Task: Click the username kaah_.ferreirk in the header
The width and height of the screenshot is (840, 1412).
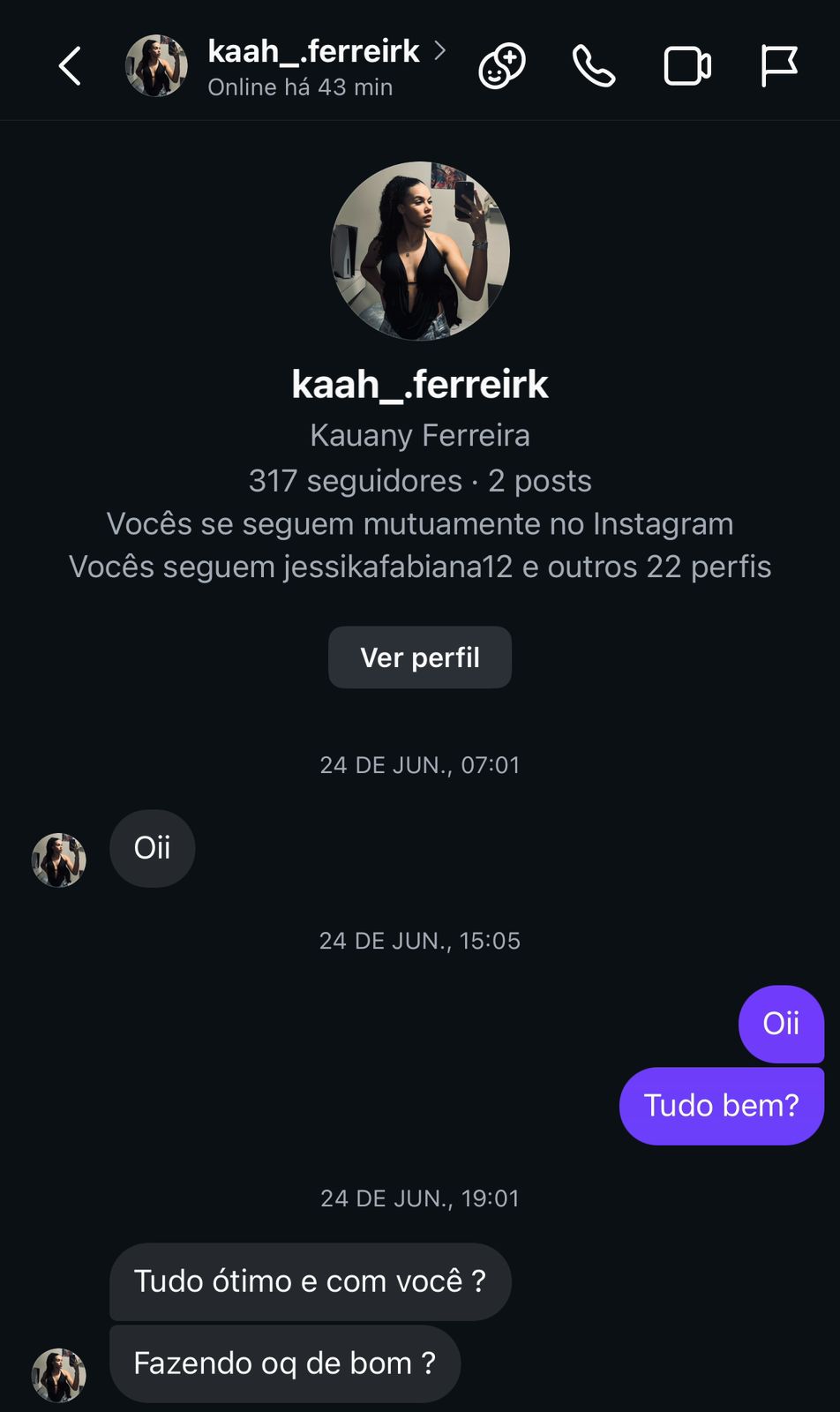Action: pyautogui.click(x=313, y=51)
